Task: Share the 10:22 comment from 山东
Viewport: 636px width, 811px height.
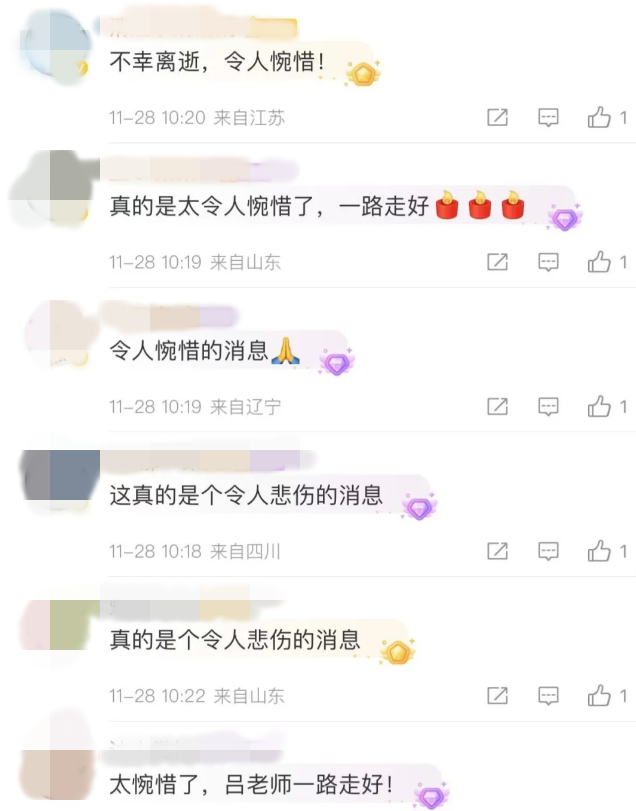Action: [497, 695]
